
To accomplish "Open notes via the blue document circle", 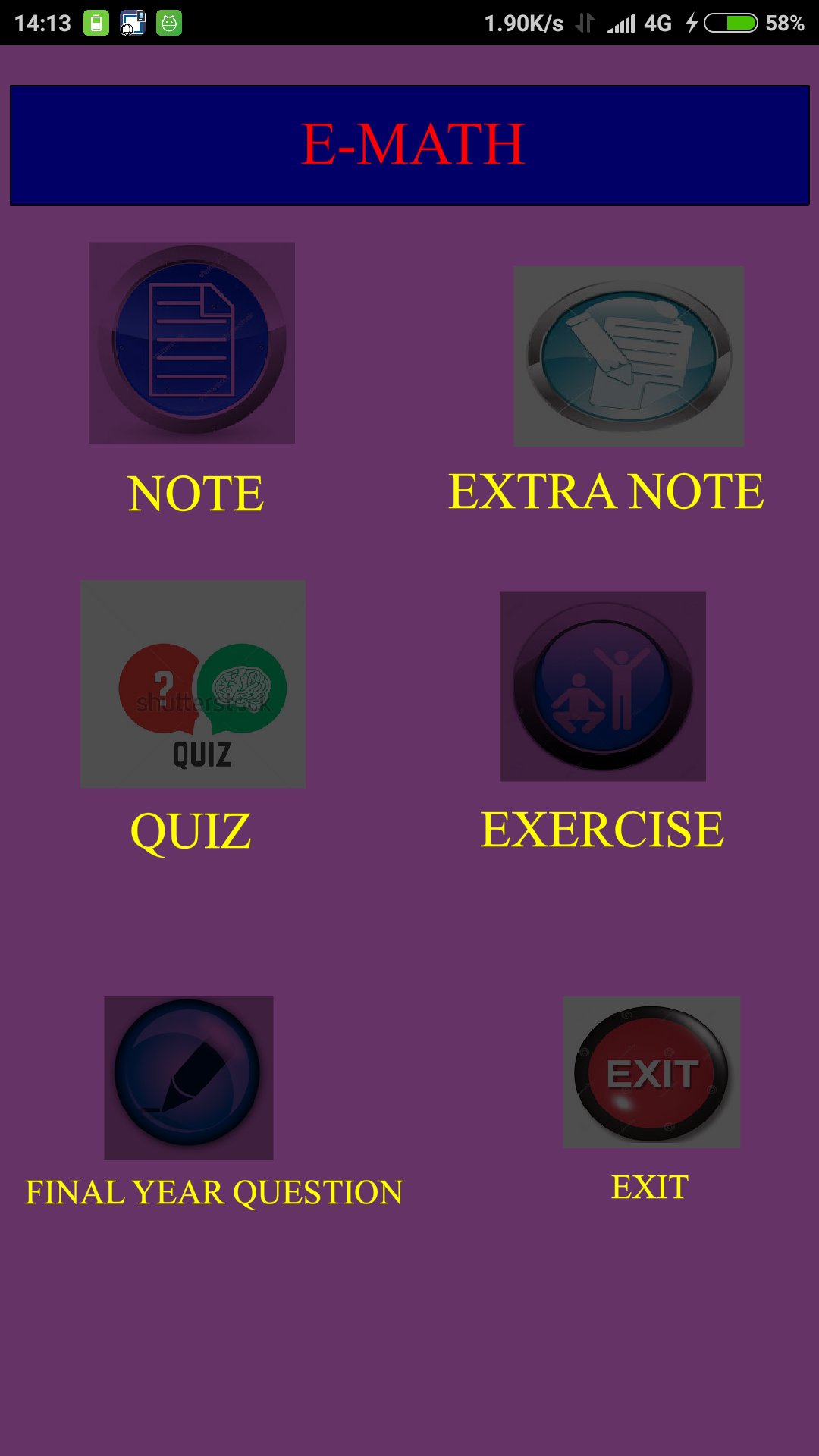I will pos(192,341).
